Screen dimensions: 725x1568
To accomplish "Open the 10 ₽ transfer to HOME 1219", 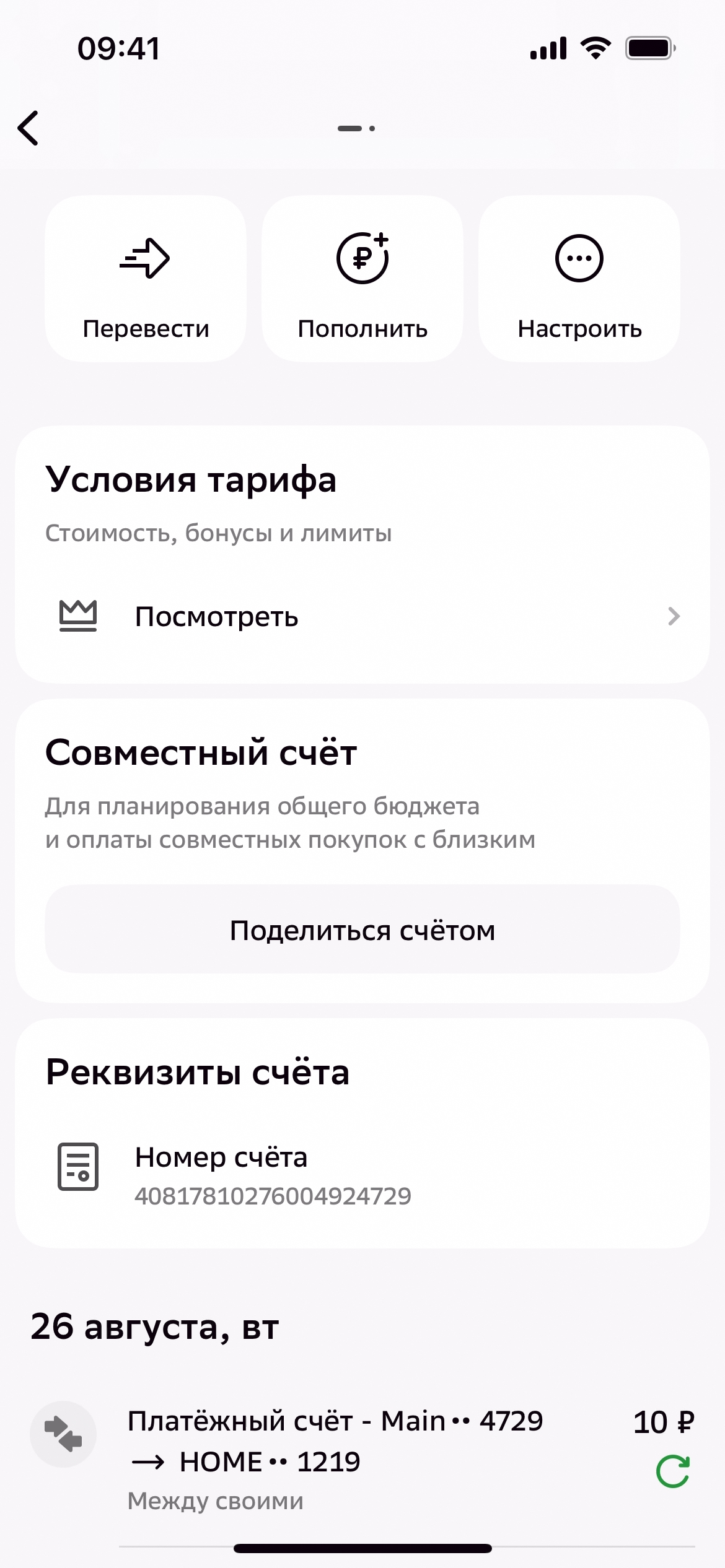I will click(335, 1459).
